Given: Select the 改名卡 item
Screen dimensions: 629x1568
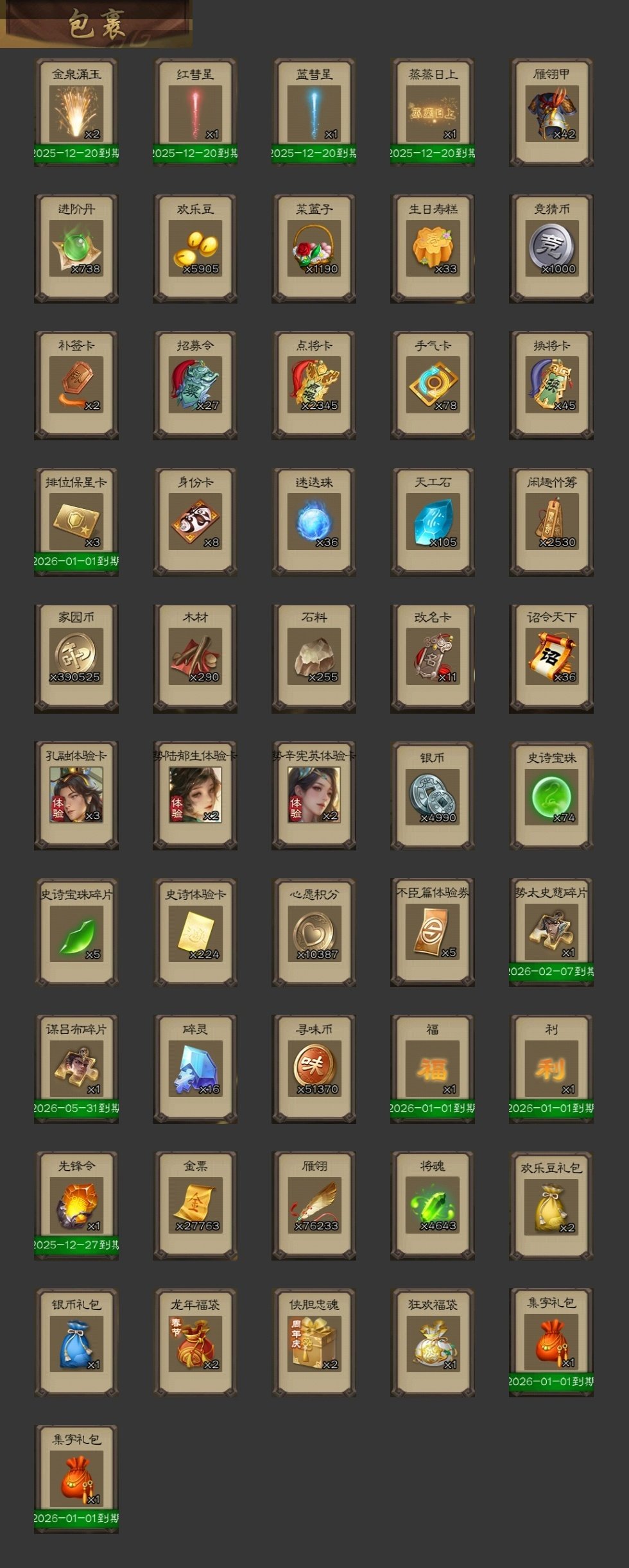Looking at the screenshot, I should click(433, 657).
